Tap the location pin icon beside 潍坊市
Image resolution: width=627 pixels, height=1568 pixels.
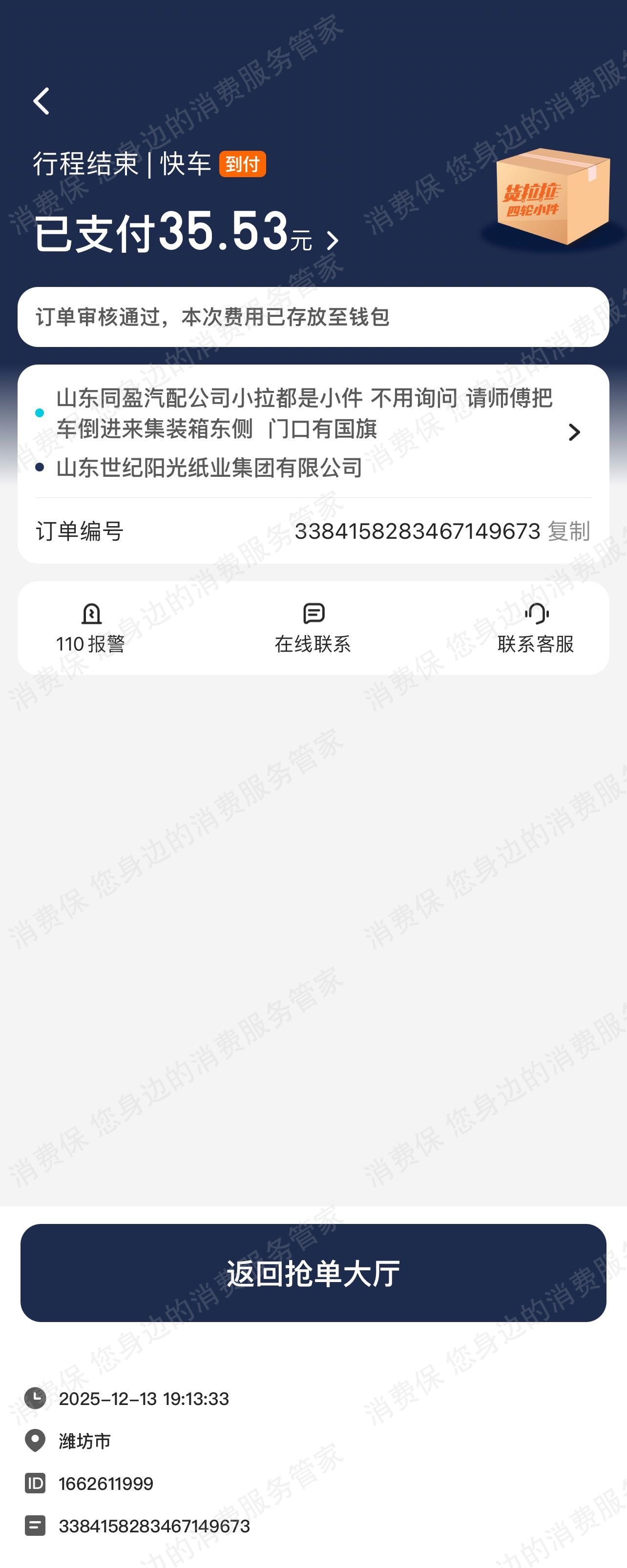coord(35,1440)
